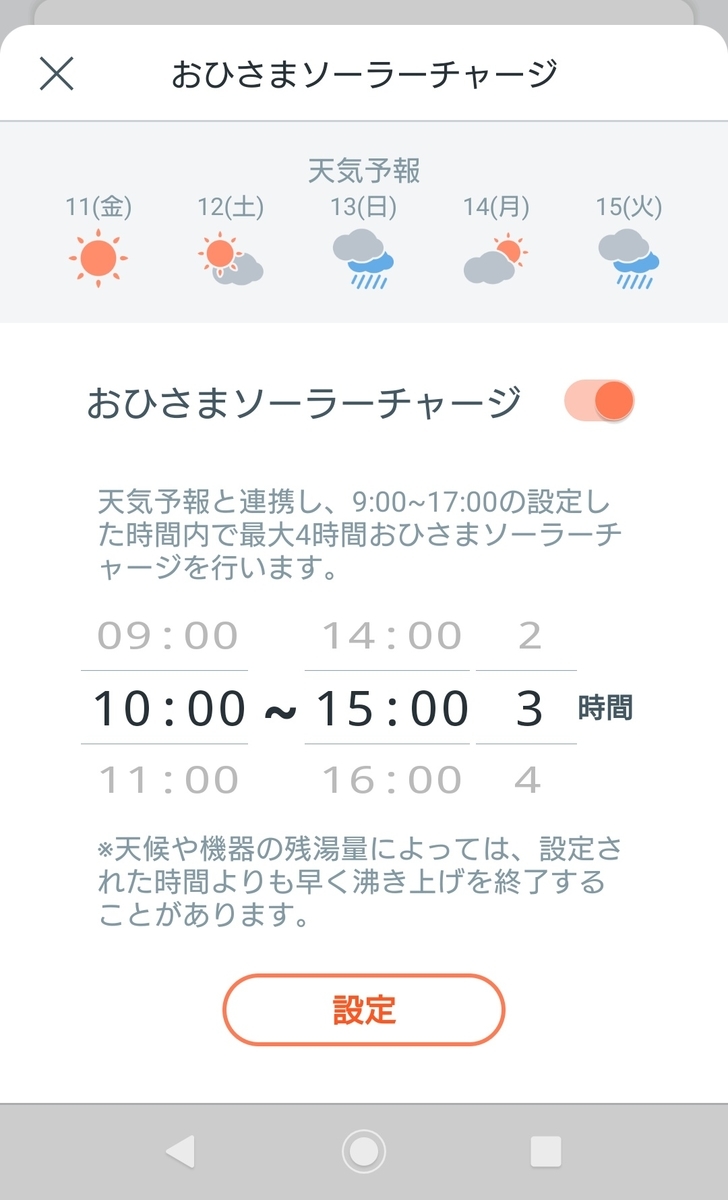
Task: Turn off the おひさまソーラーチャージ switch
Action: (x=599, y=401)
